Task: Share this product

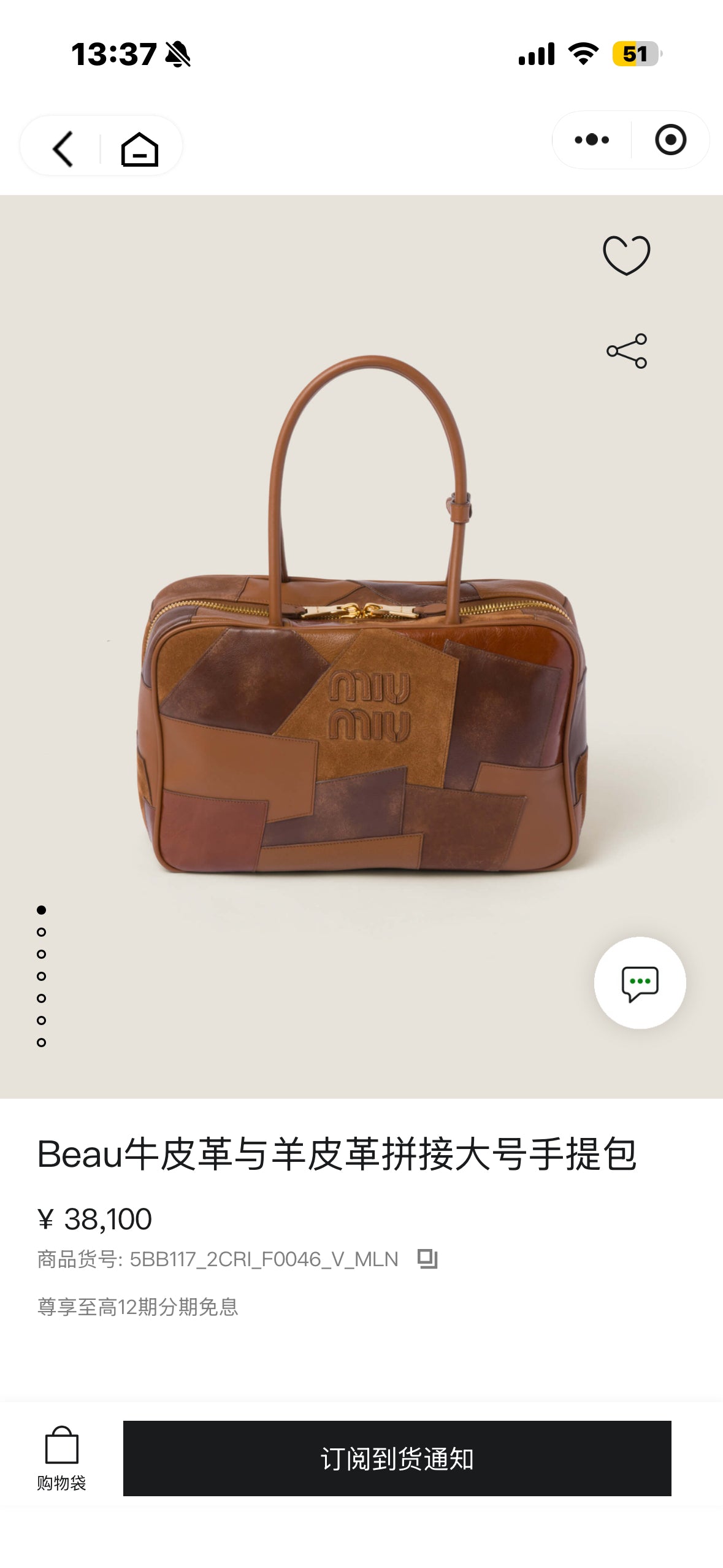Action: tap(626, 351)
